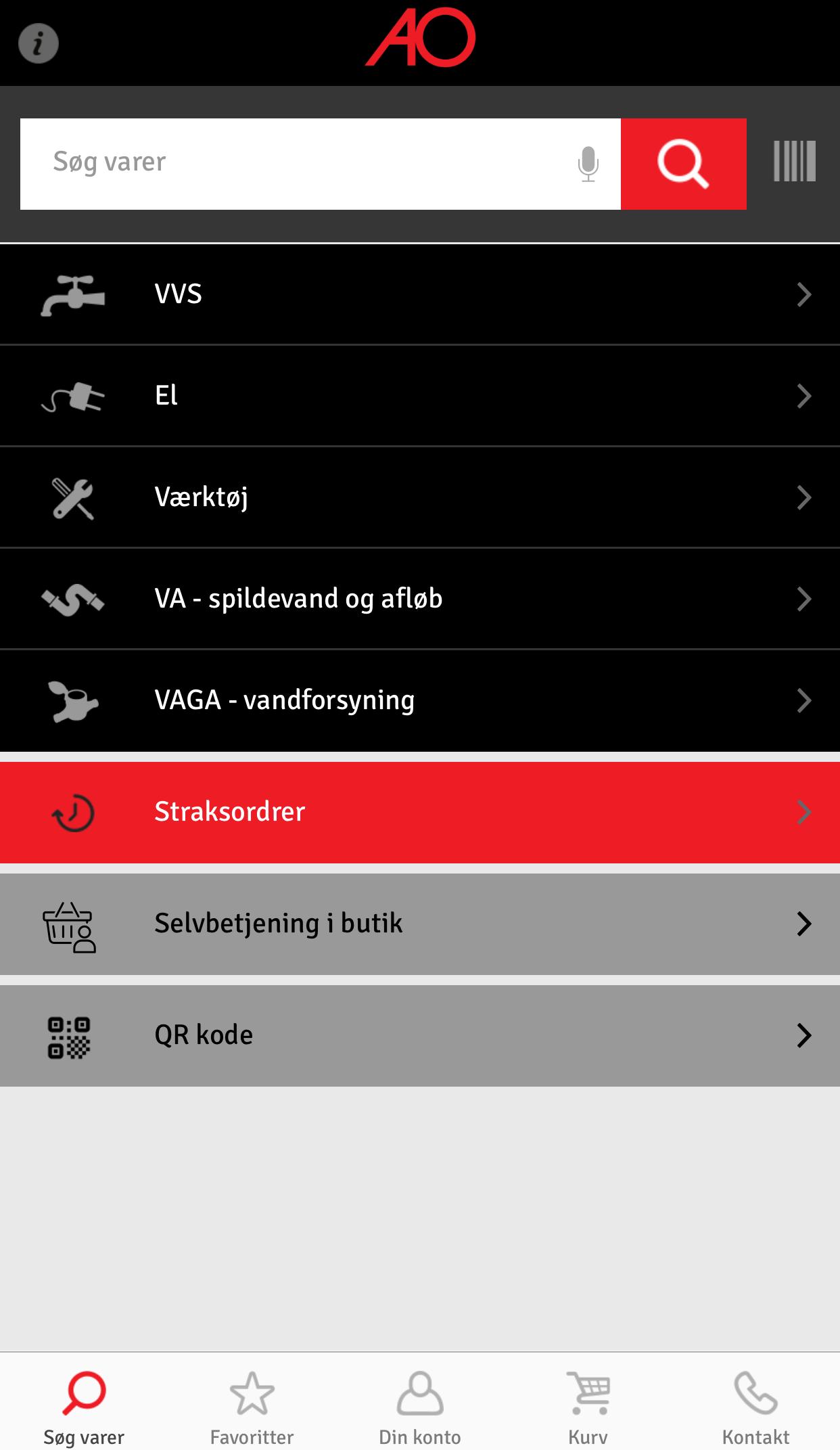Tap the AO logo in the header
The image size is (840, 1450).
[x=419, y=37]
